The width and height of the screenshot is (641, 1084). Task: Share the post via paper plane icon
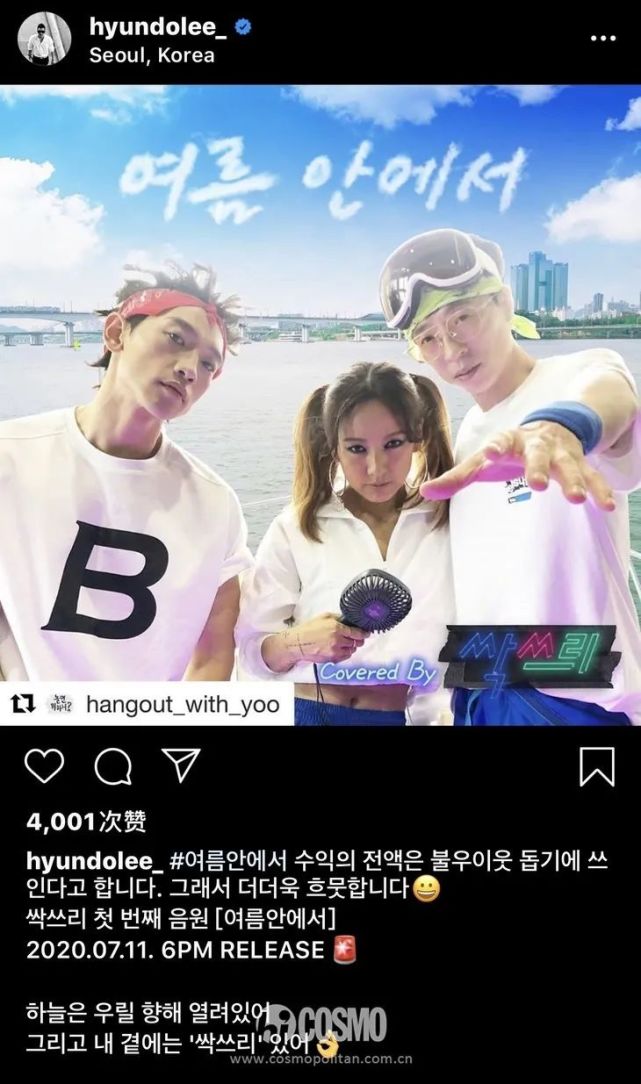pyautogui.click(x=181, y=765)
